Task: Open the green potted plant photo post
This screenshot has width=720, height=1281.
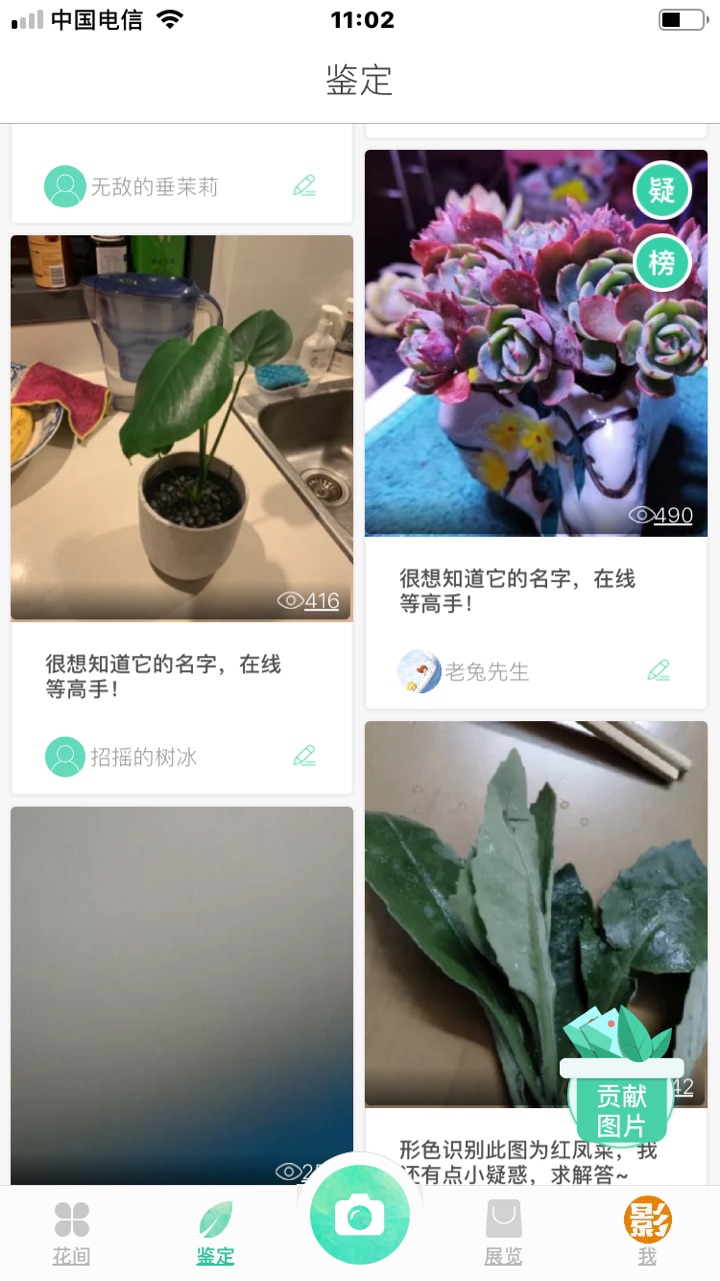Action: pos(182,427)
